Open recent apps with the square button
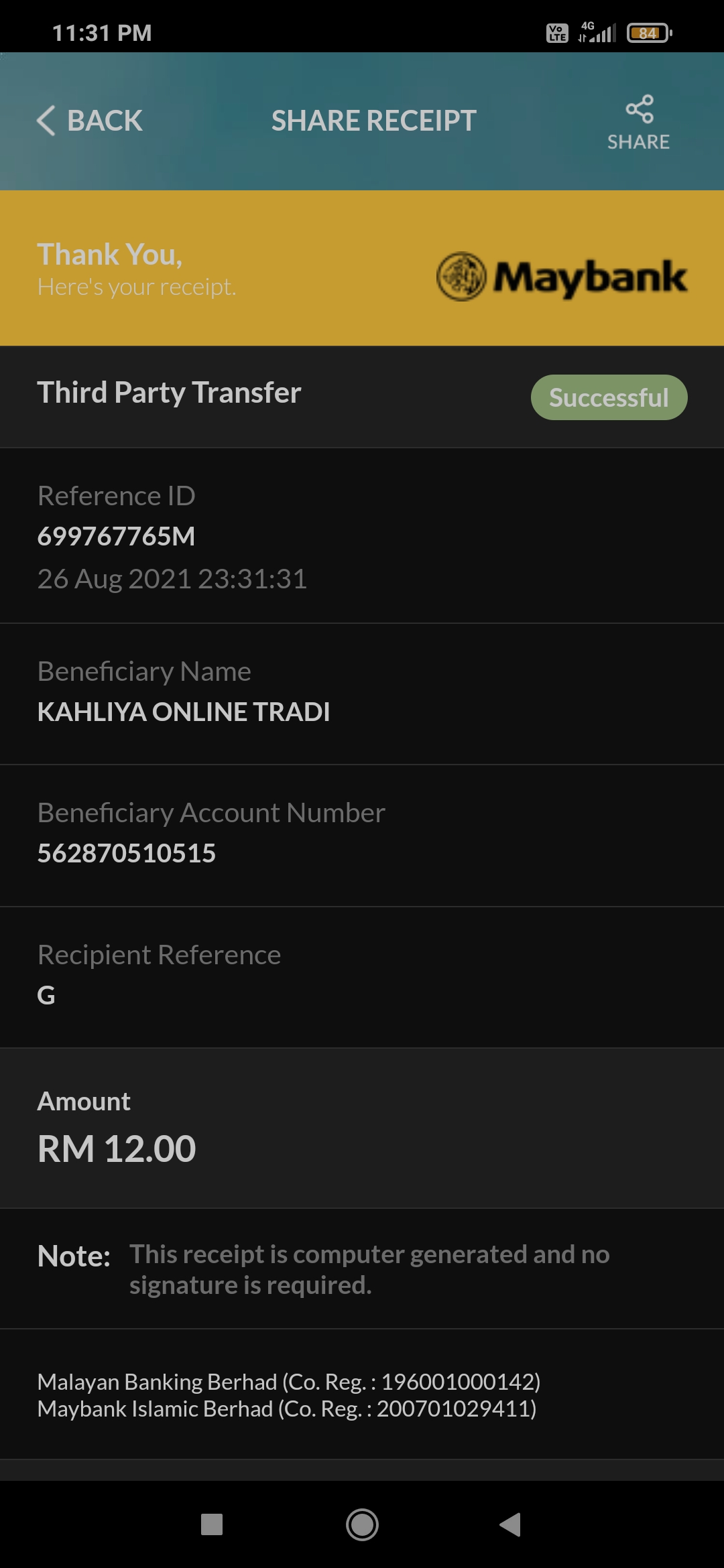This screenshot has width=724, height=1568. pyautogui.click(x=212, y=1524)
